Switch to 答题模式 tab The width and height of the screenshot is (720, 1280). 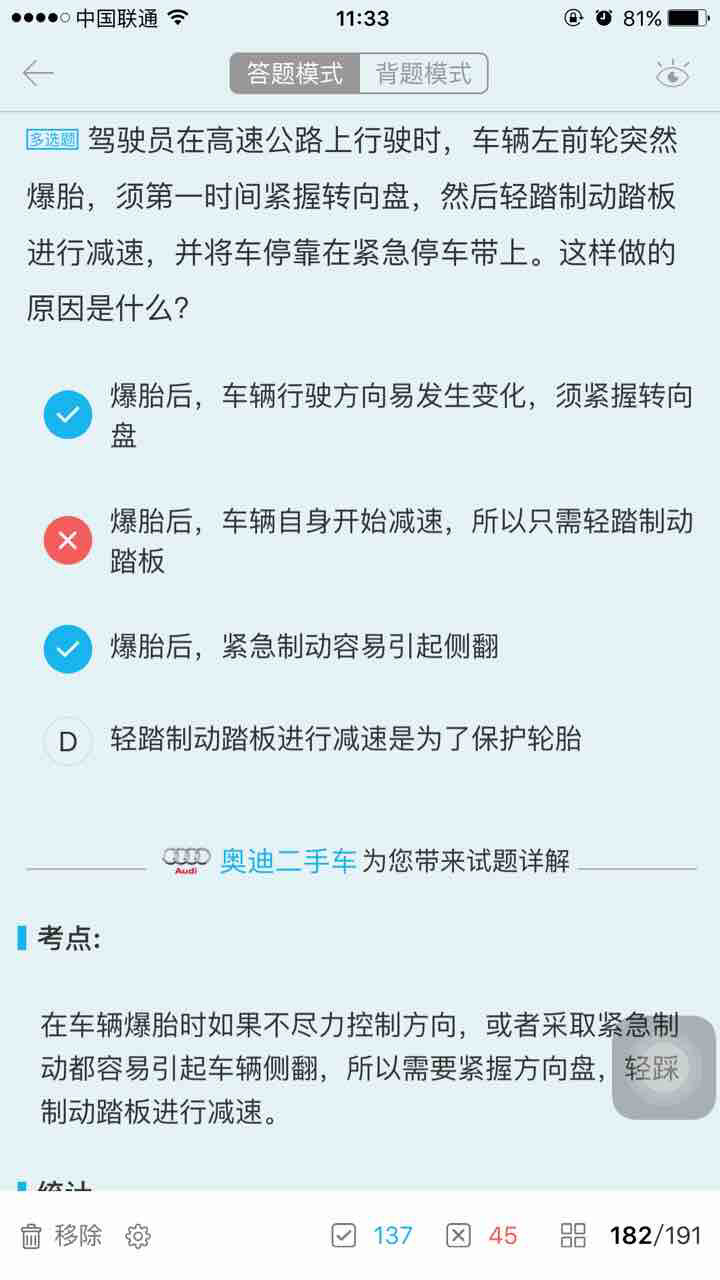click(x=293, y=73)
